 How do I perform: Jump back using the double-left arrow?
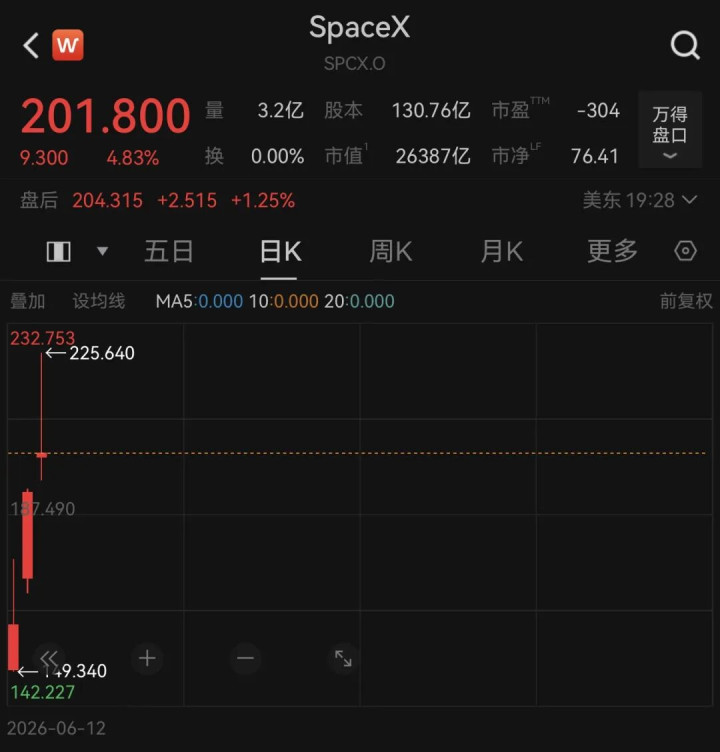49,658
